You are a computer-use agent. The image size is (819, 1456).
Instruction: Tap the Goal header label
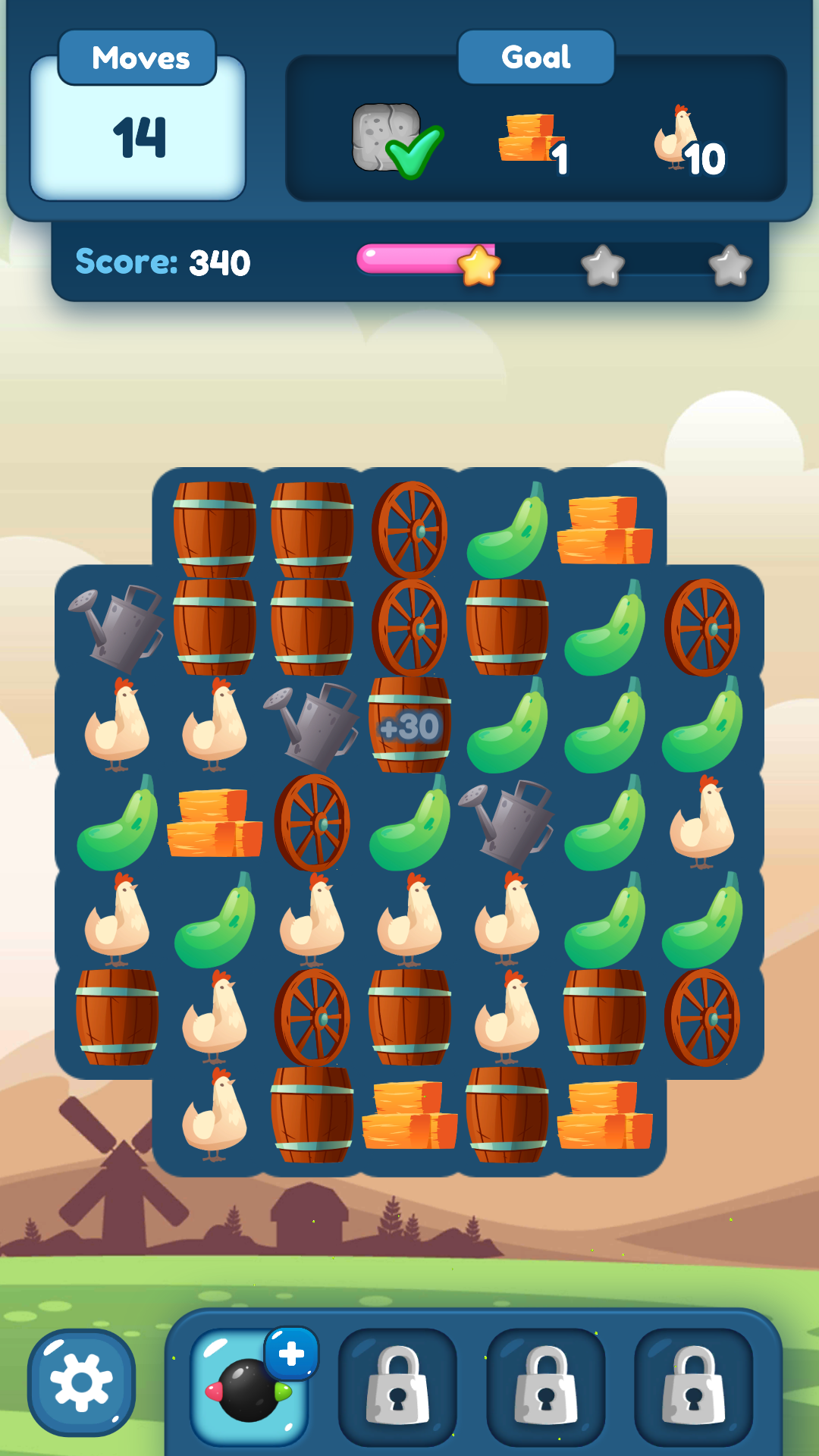click(x=535, y=58)
